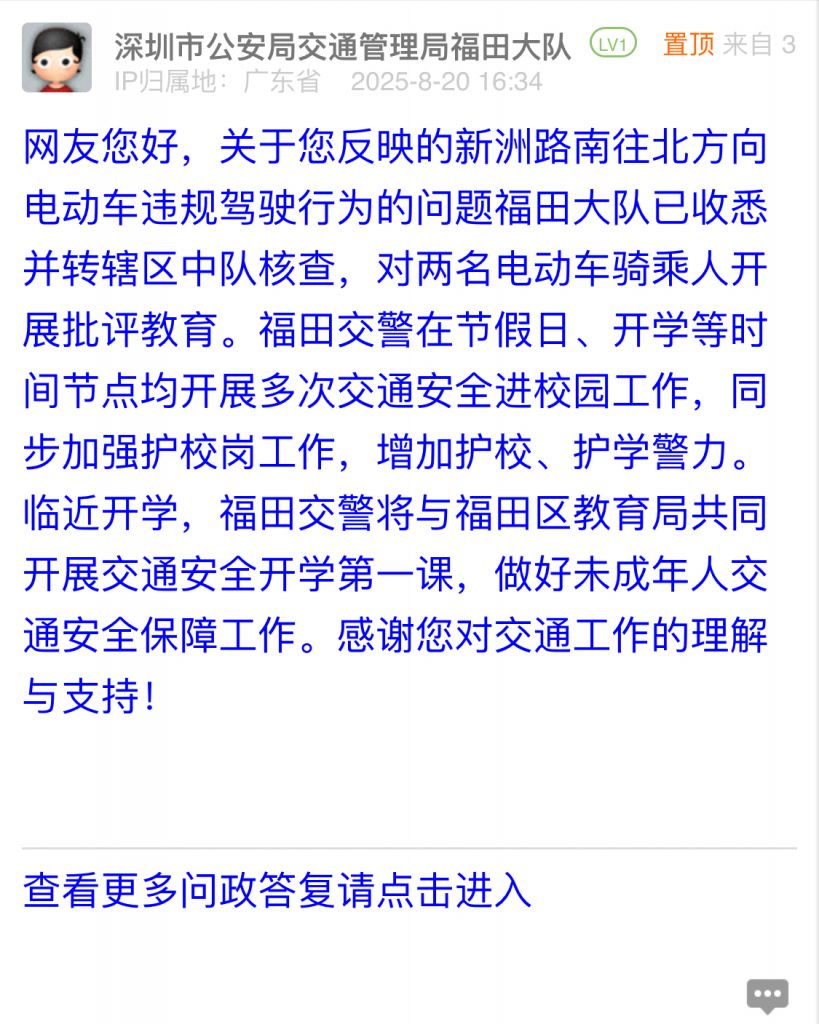Open the 深圳市公安局交通管理局福田大队 profile
Image resolution: width=819 pixels, height=1024 pixels.
click(342, 46)
